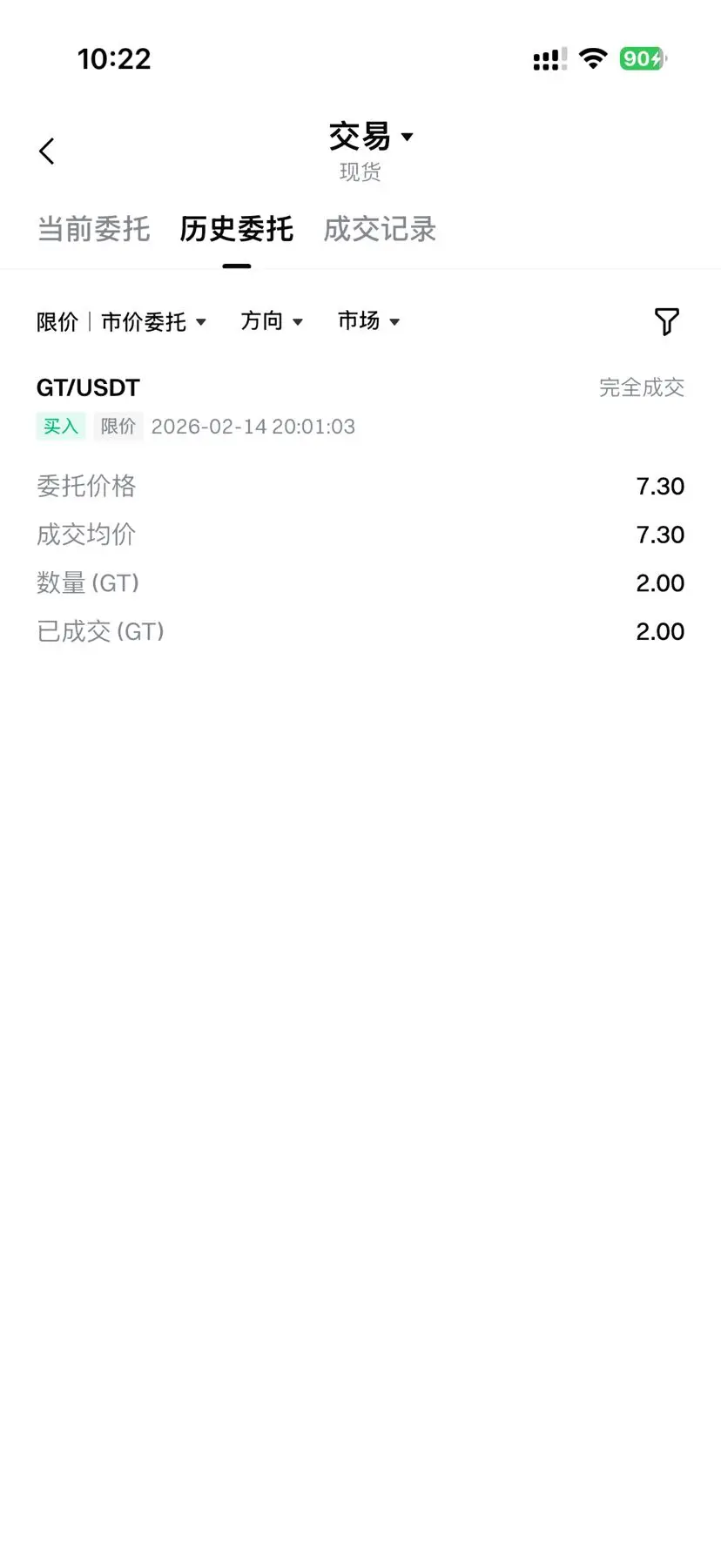Open the 交易 现货 title dropdown

click(x=370, y=138)
